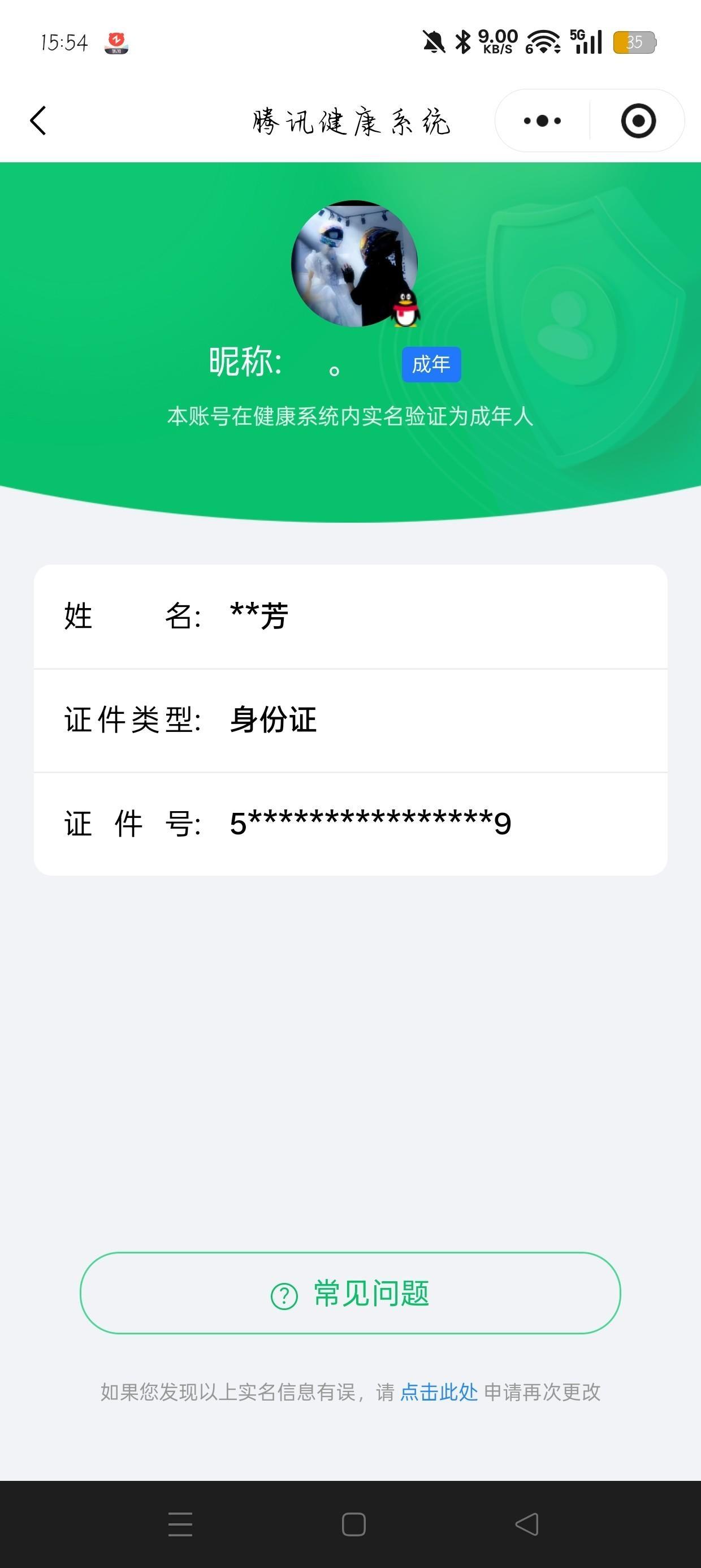The image size is (701, 1568).
Task: Select the 腾讯健康系统 title
Action: coord(350,120)
